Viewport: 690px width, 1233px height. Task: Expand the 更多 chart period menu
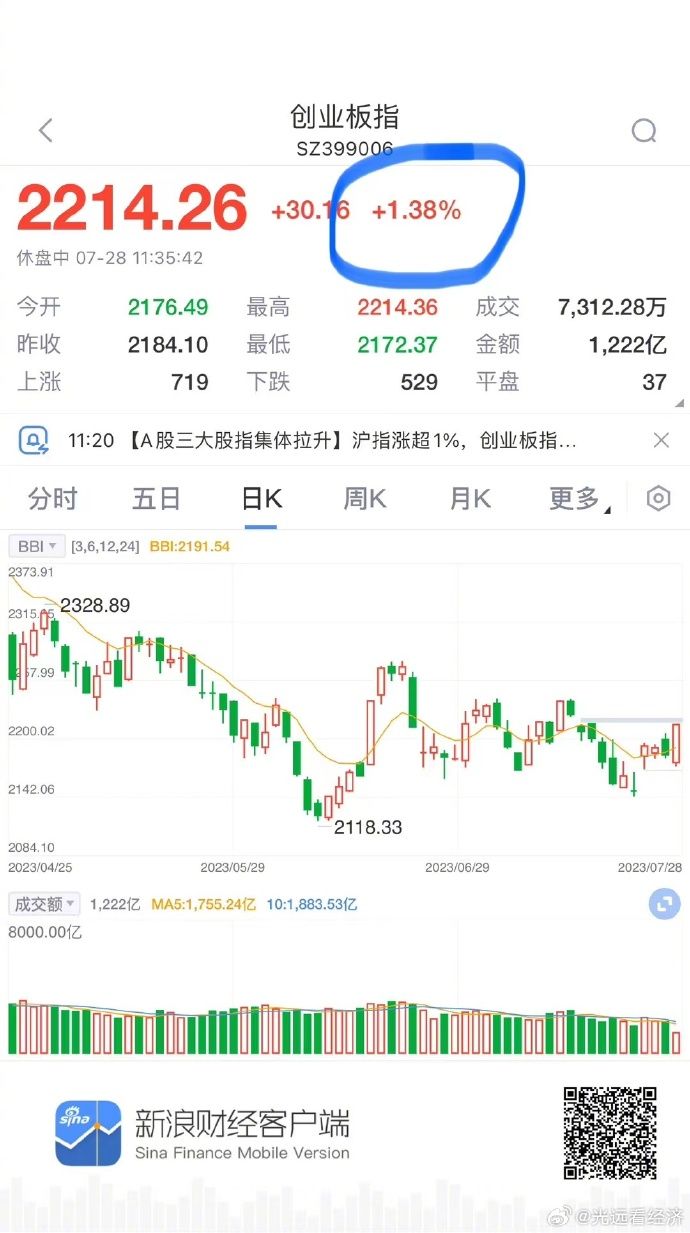577,498
